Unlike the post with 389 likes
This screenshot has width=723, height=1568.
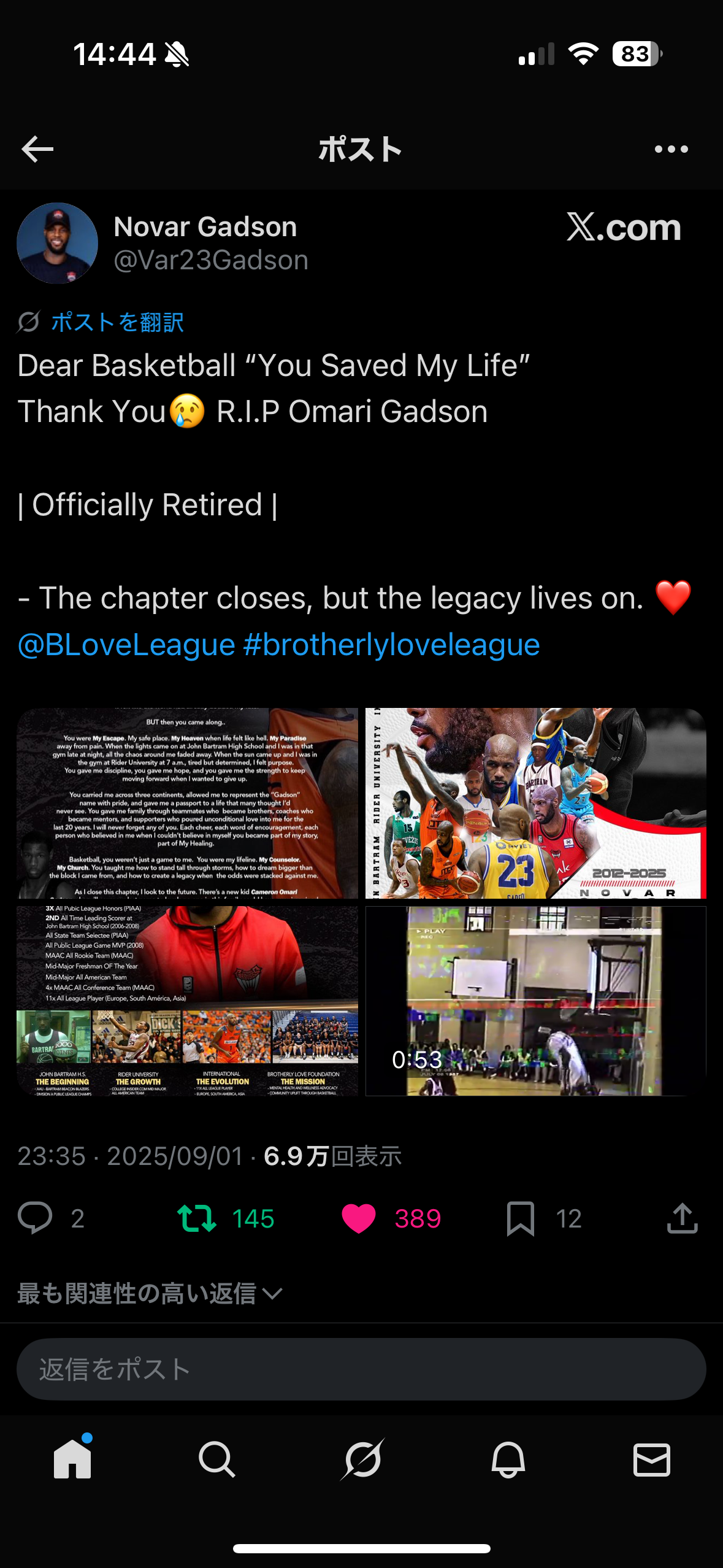coord(359,1218)
